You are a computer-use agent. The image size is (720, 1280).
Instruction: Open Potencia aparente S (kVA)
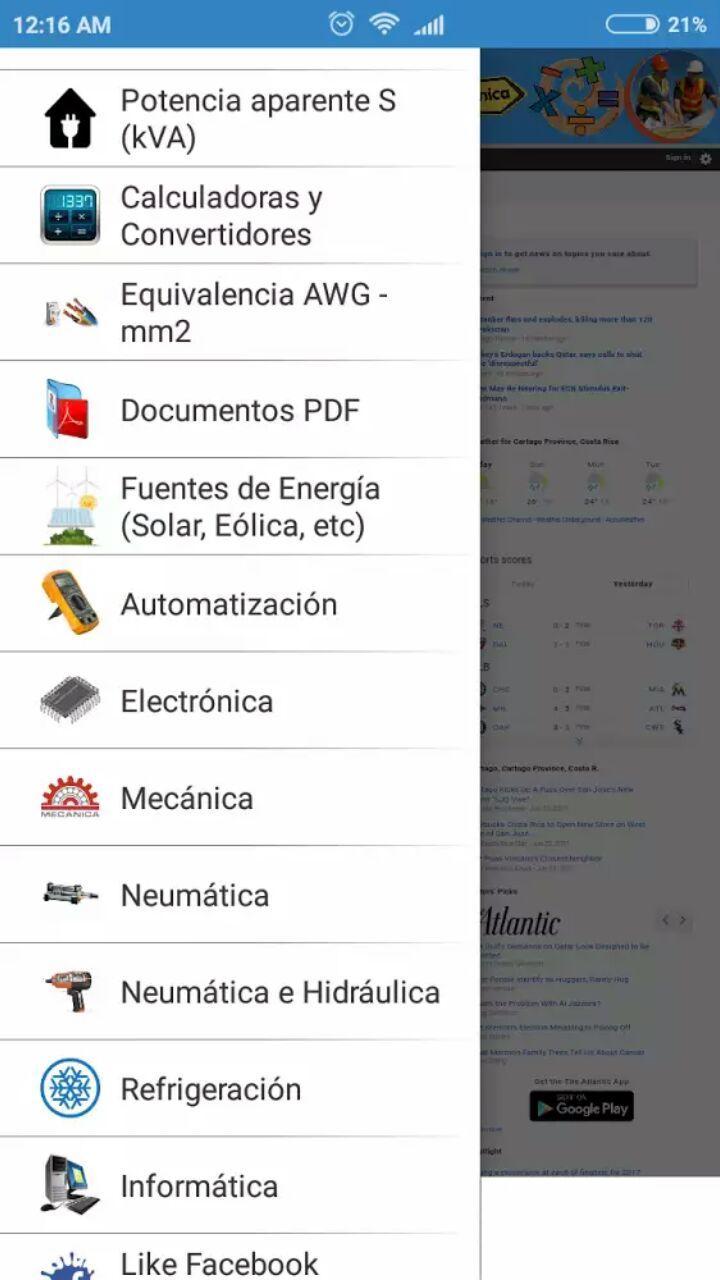[x=240, y=119]
